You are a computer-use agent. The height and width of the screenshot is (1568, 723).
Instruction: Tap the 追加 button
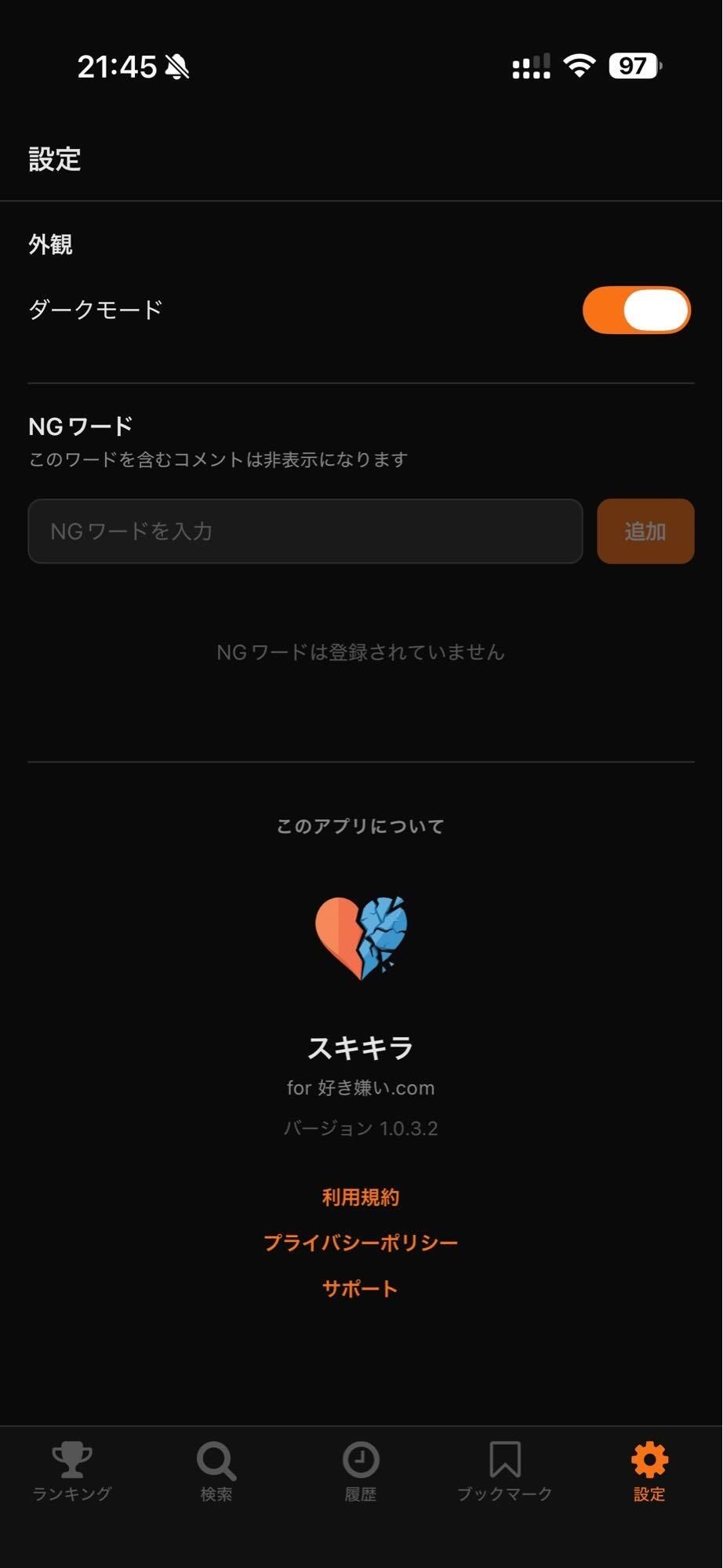click(x=645, y=532)
